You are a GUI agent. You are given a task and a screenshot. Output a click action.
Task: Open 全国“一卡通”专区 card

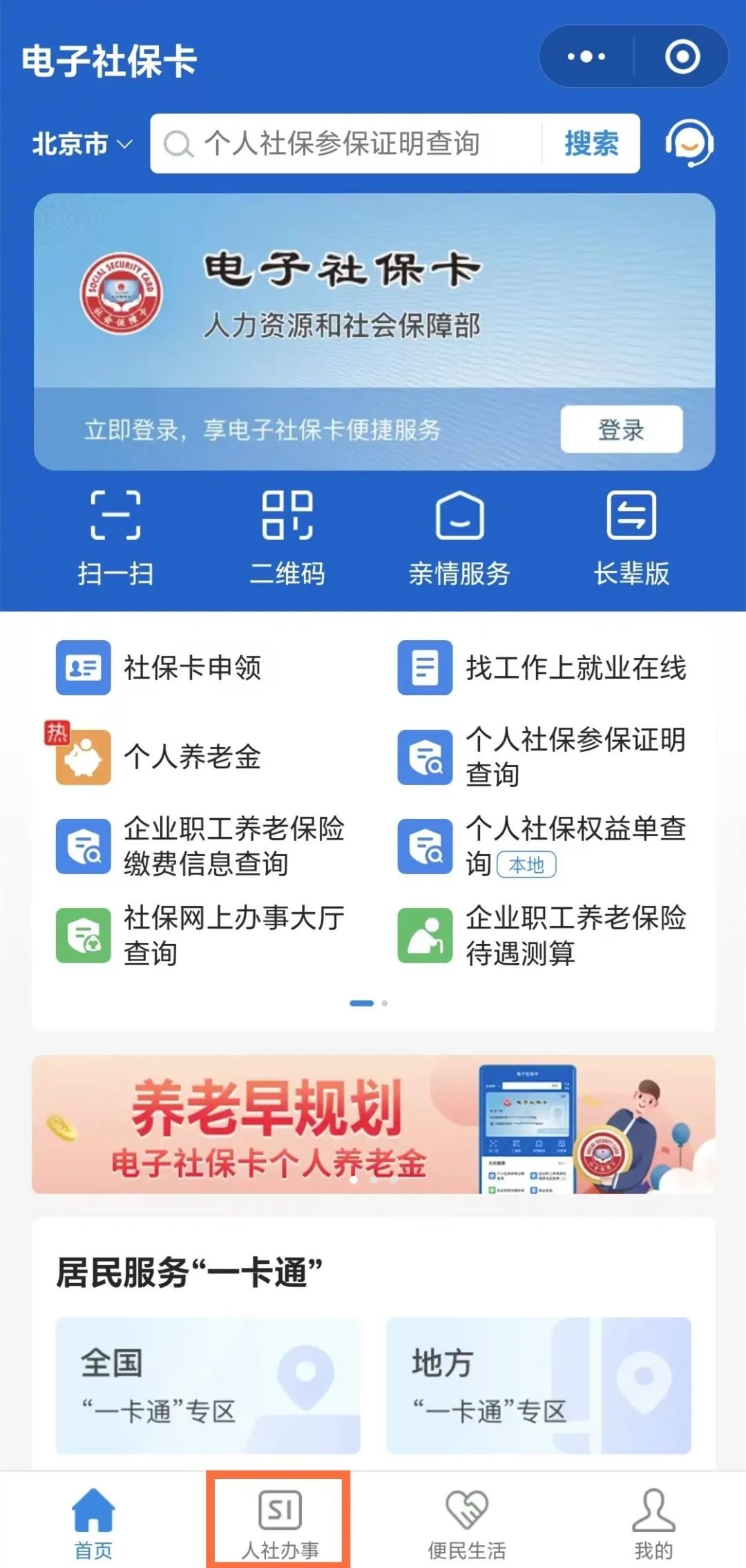[x=207, y=1385]
